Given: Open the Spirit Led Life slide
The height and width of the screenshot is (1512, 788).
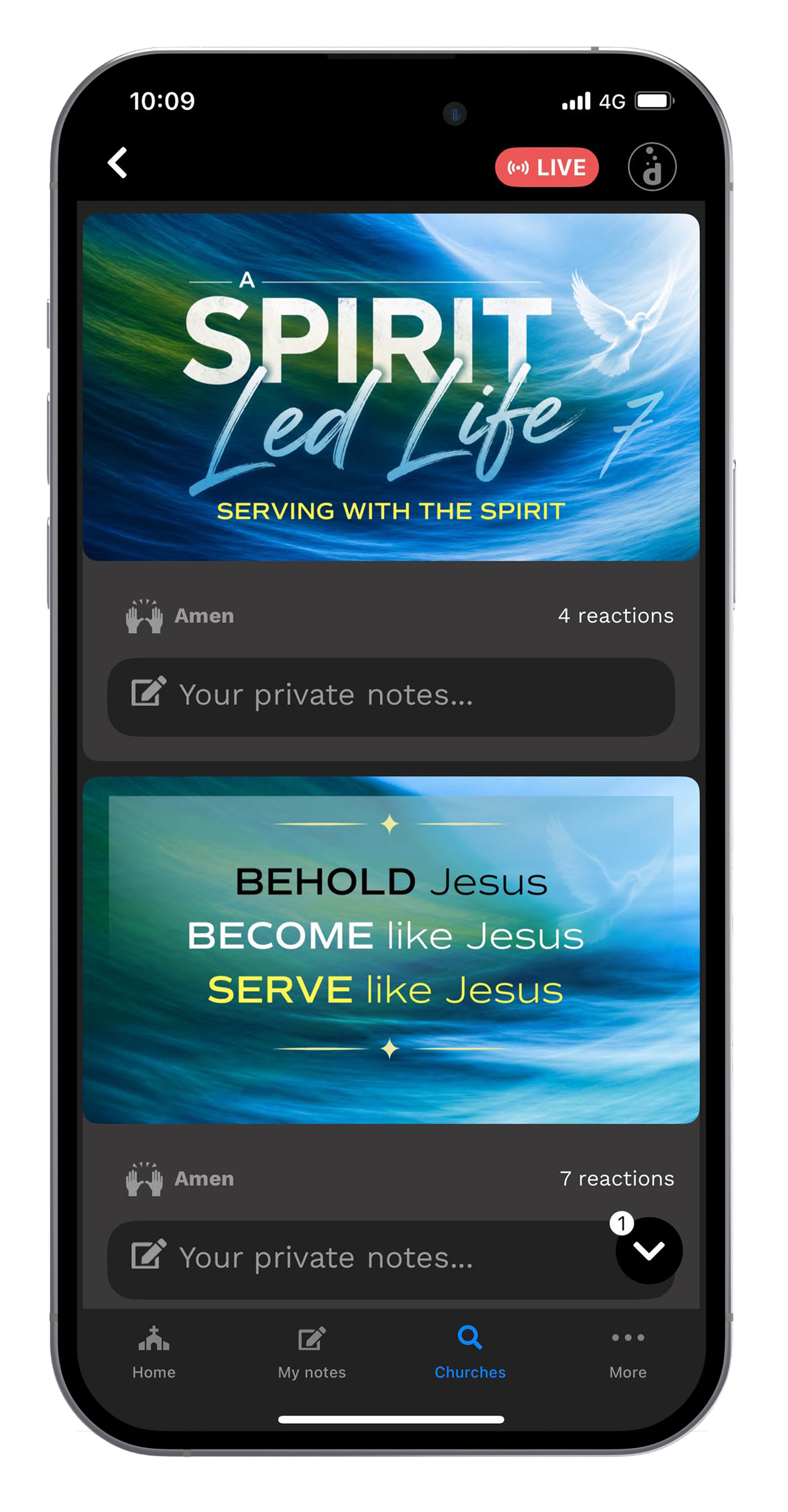Looking at the screenshot, I should [391, 387].
